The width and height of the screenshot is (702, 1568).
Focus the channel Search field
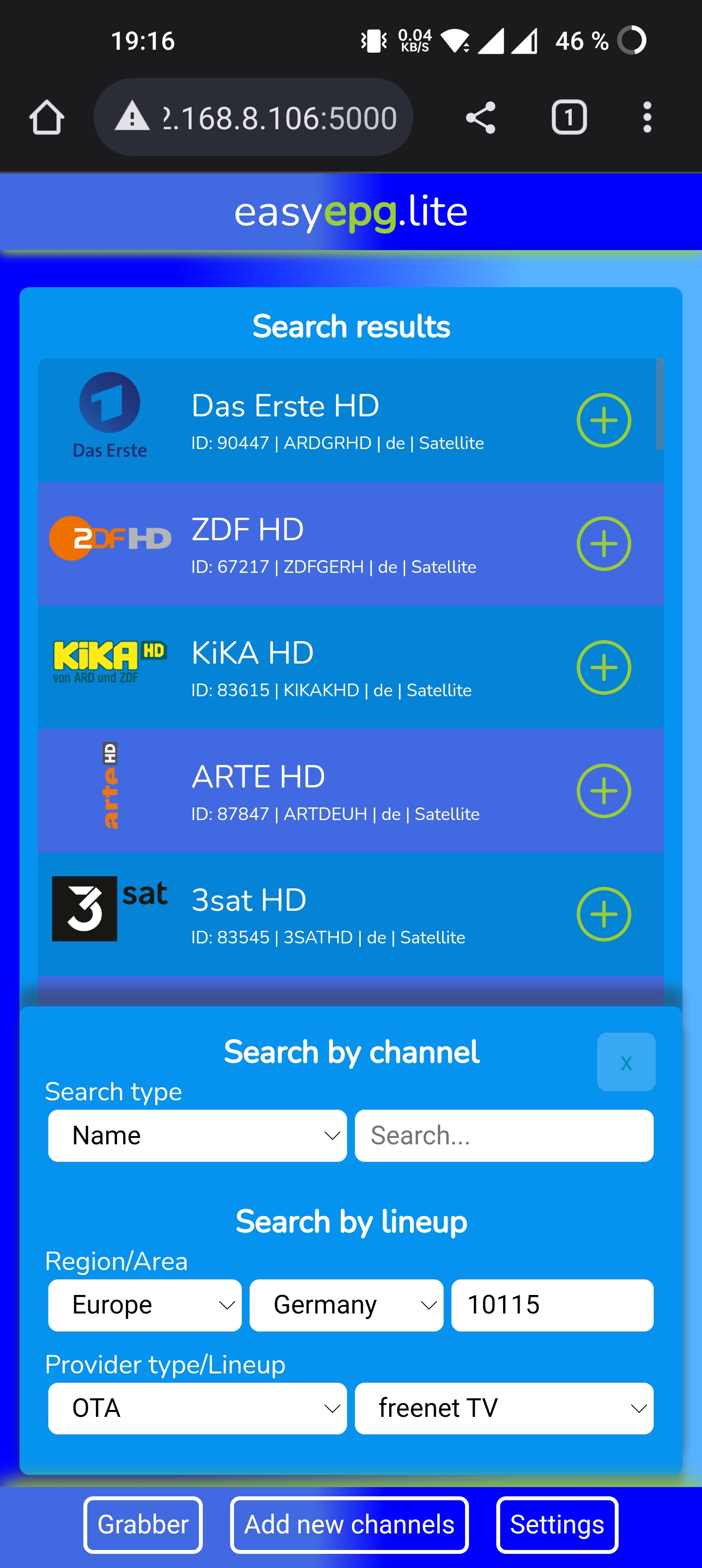coord(504,1136)
